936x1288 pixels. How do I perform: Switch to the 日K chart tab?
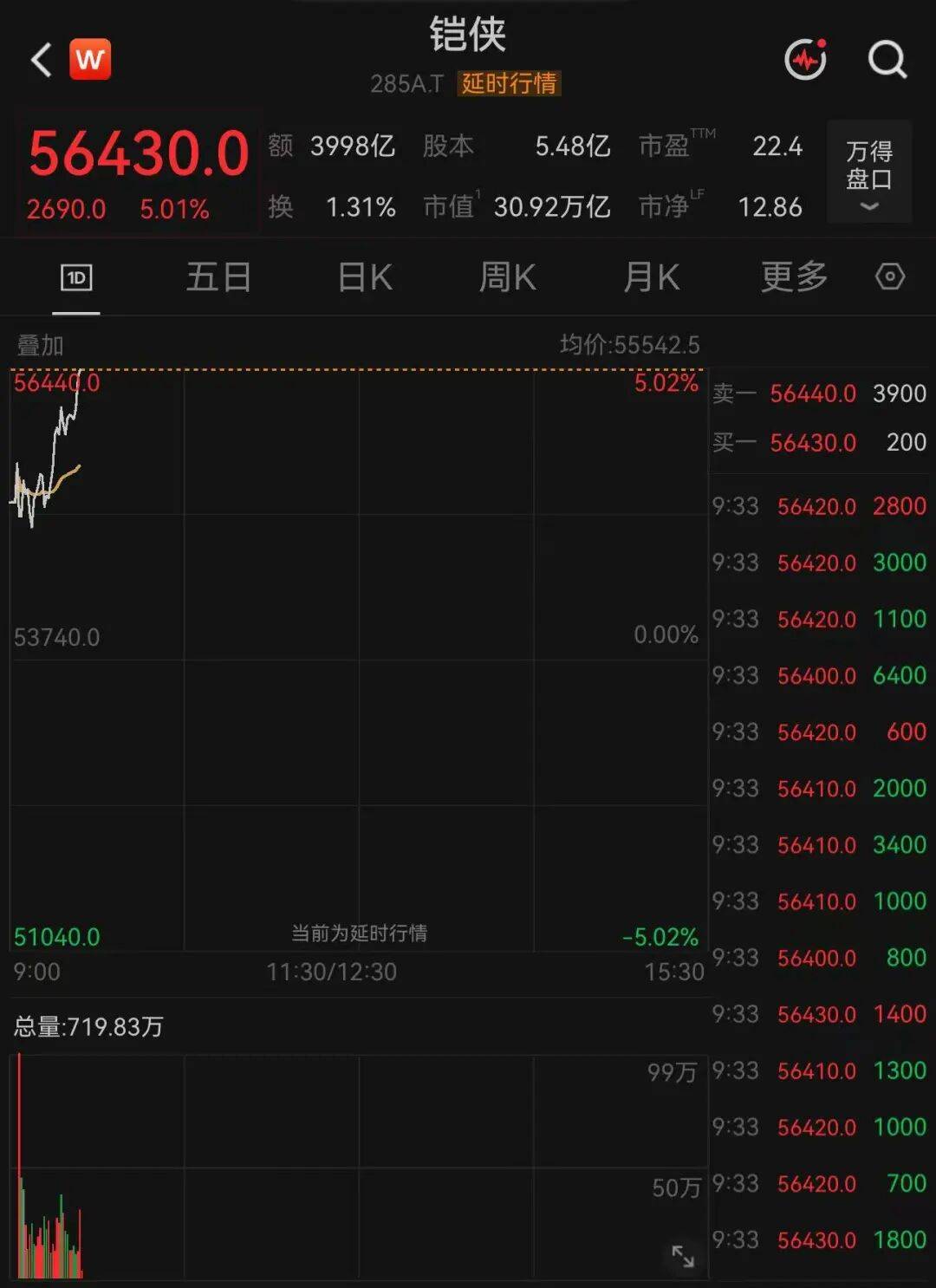point(365,277)
